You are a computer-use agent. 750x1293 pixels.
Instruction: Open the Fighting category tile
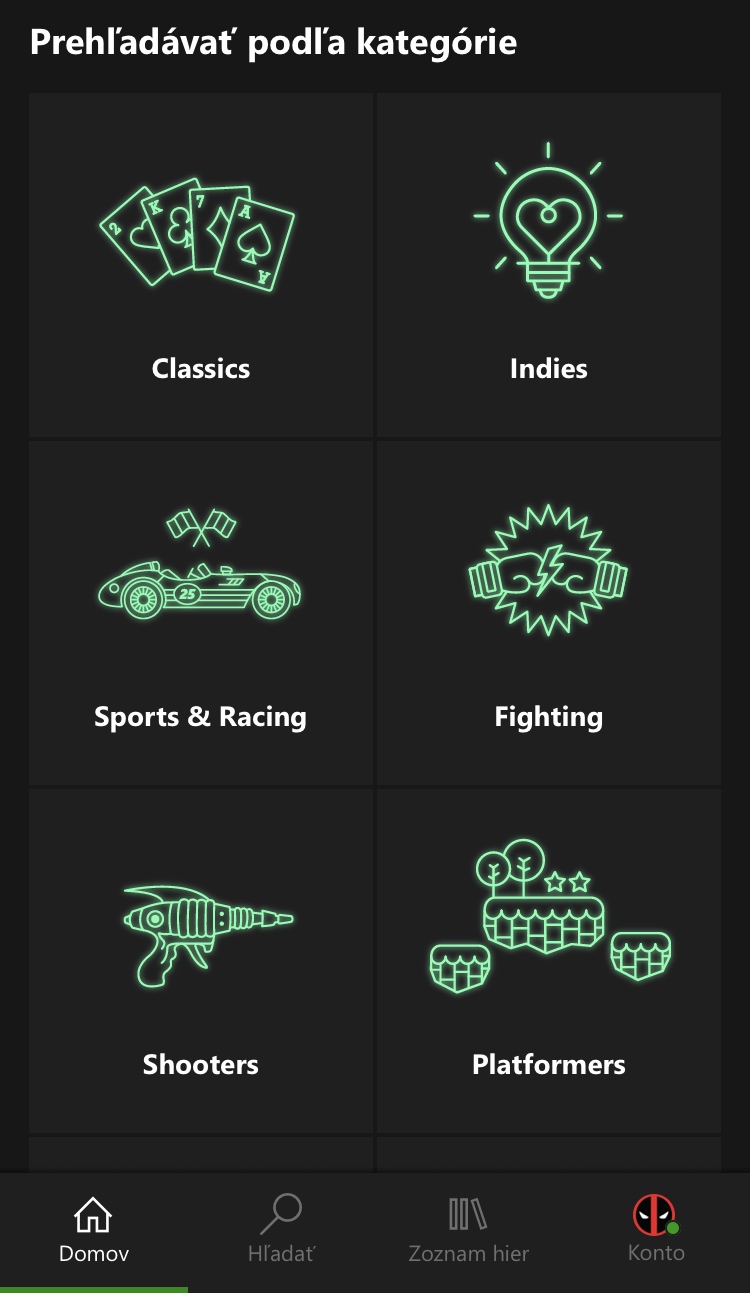(548, 612)
